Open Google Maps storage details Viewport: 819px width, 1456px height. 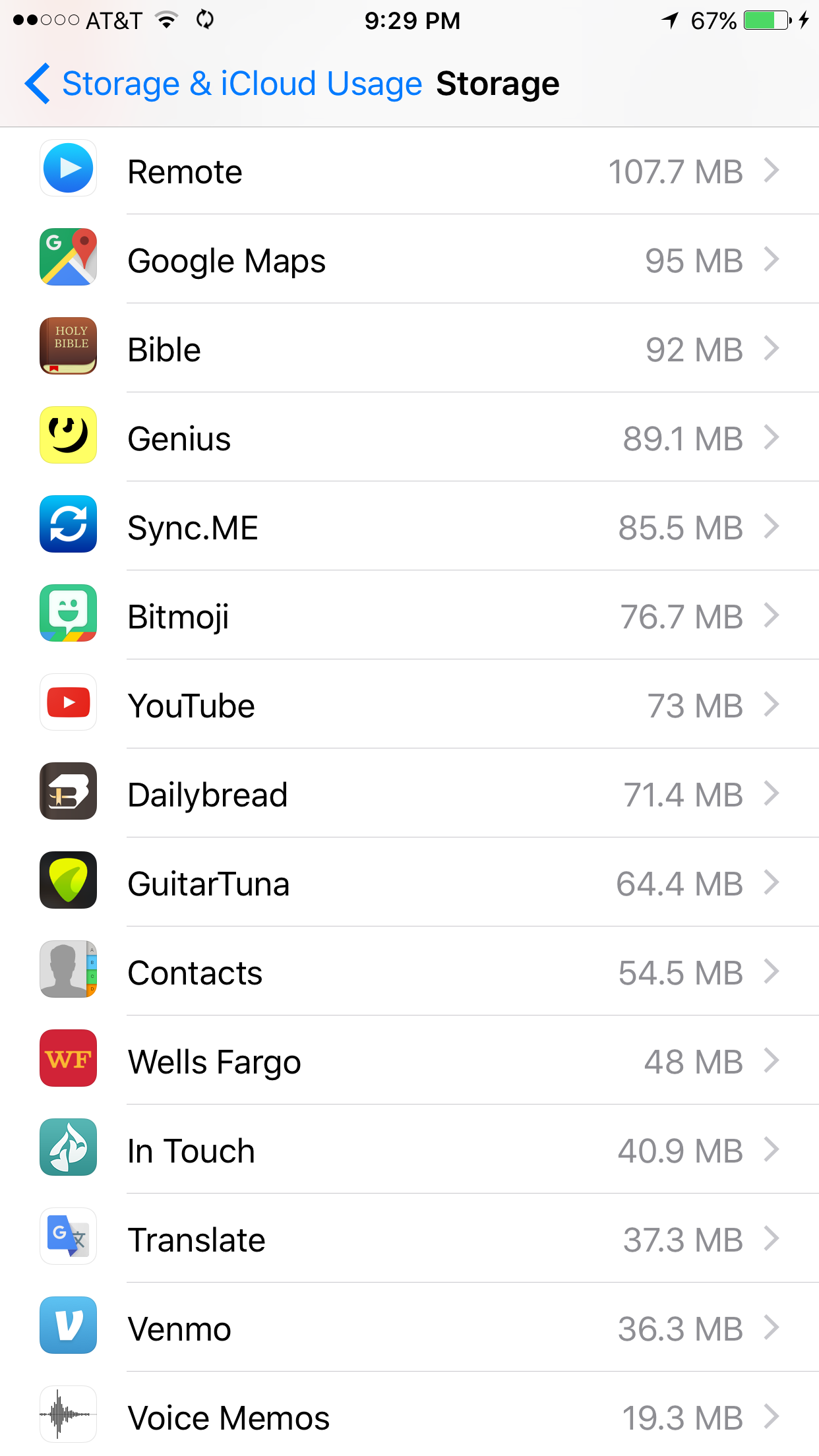409,260
